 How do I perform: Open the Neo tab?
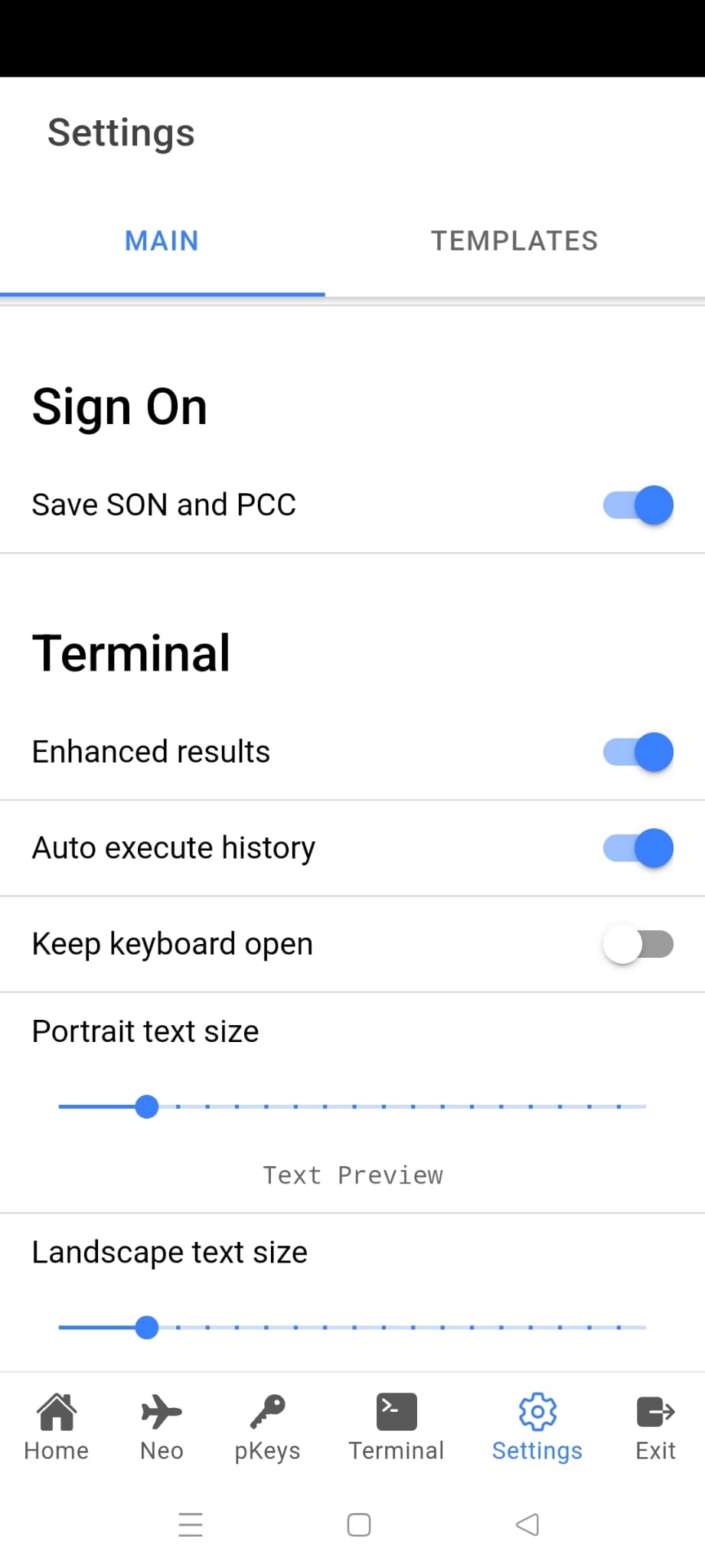click(x=162, y=1426)
